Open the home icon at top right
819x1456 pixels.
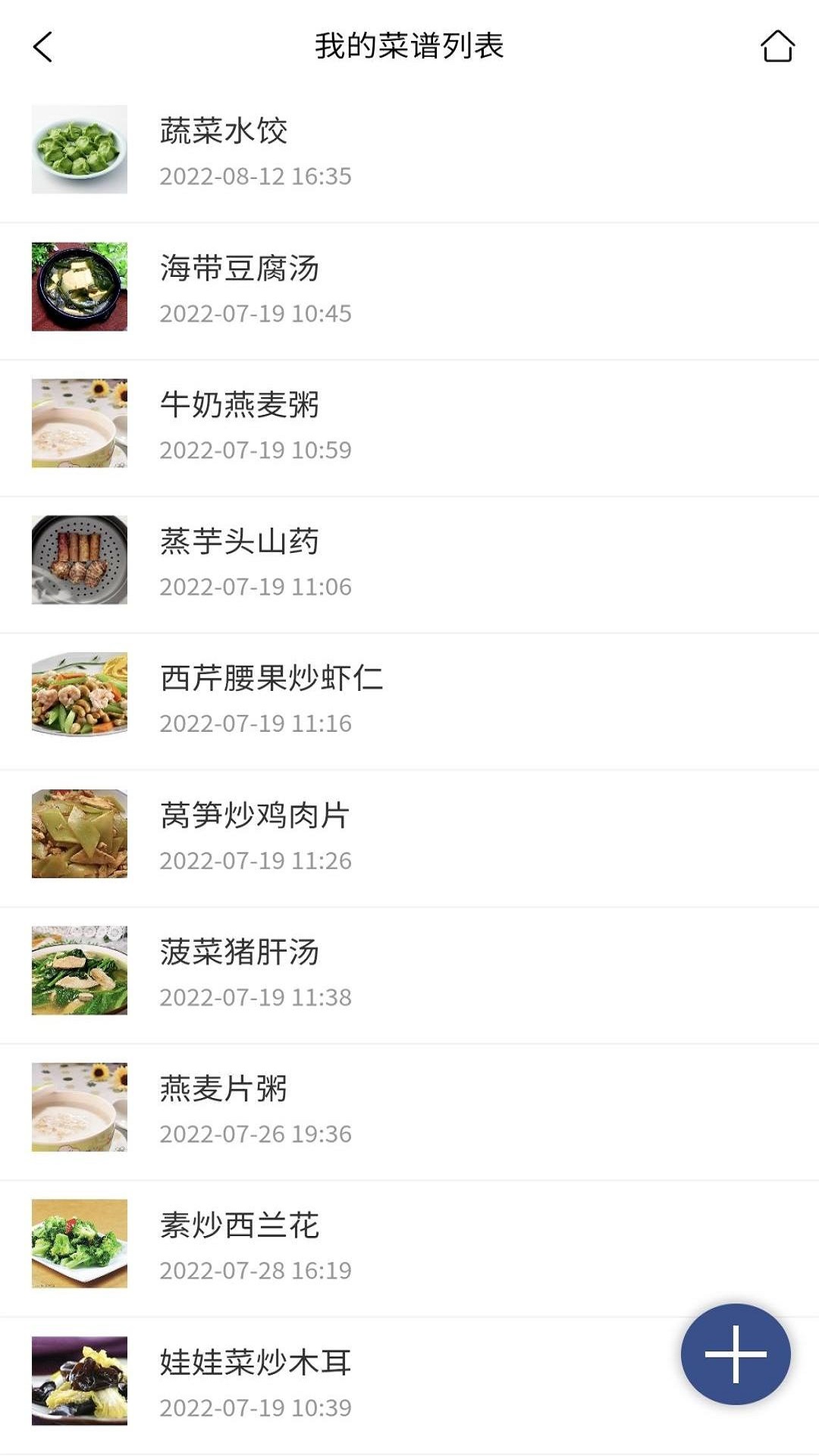click(776, 46)
